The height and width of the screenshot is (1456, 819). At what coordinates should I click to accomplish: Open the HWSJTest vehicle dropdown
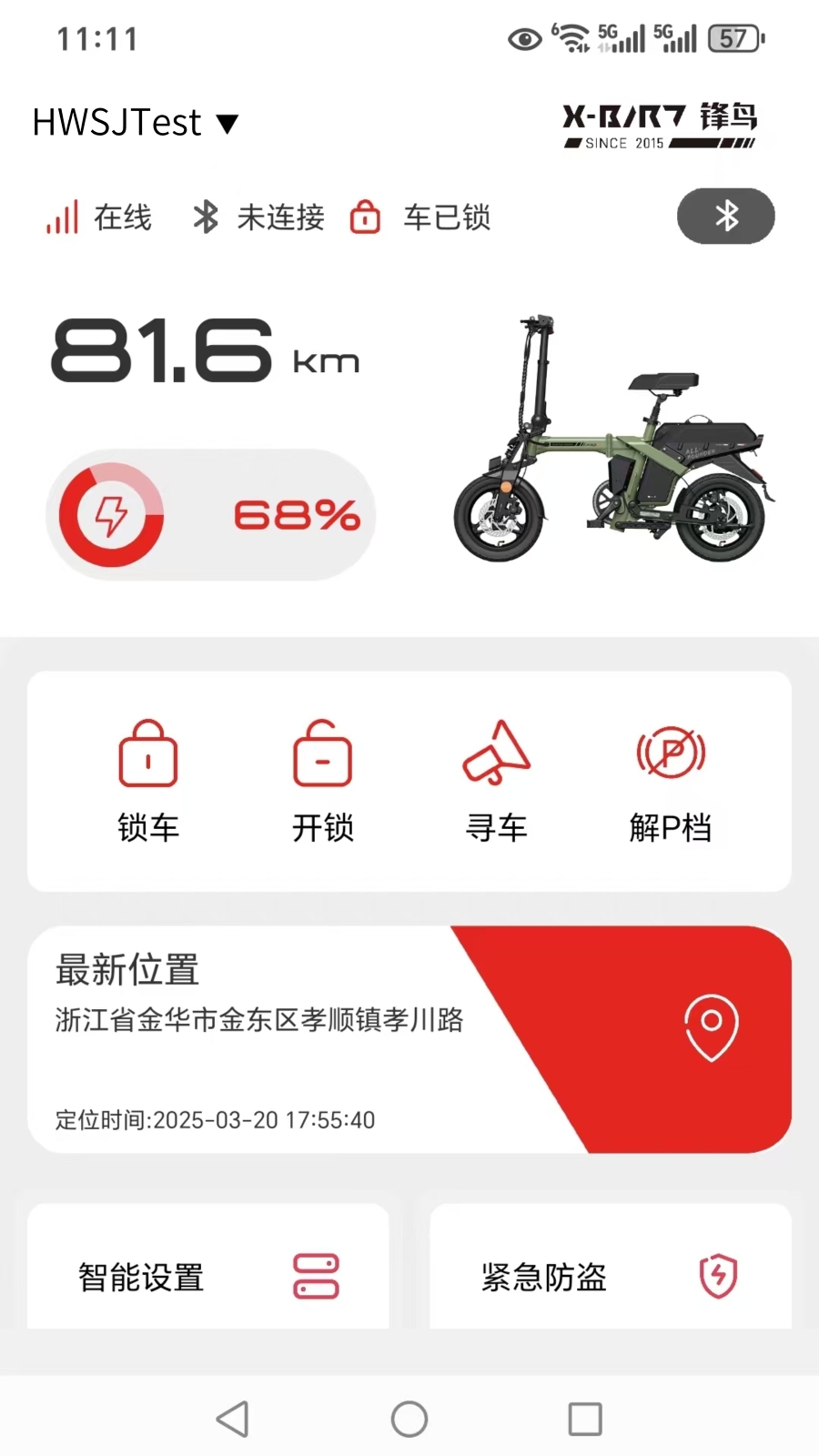(x=136, y=123)
